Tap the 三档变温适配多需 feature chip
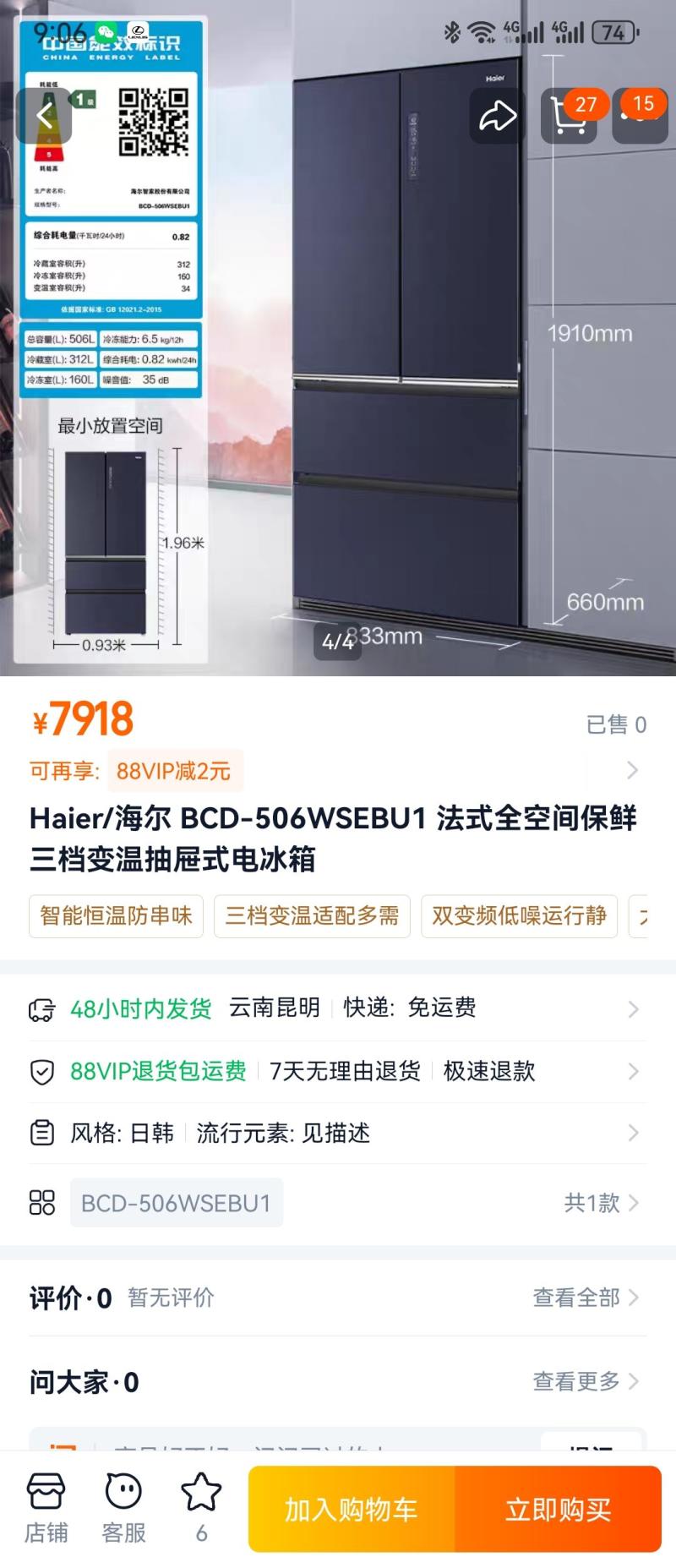Image resolution: width=676 pixels, height=1568 pixels. [312, 916]
